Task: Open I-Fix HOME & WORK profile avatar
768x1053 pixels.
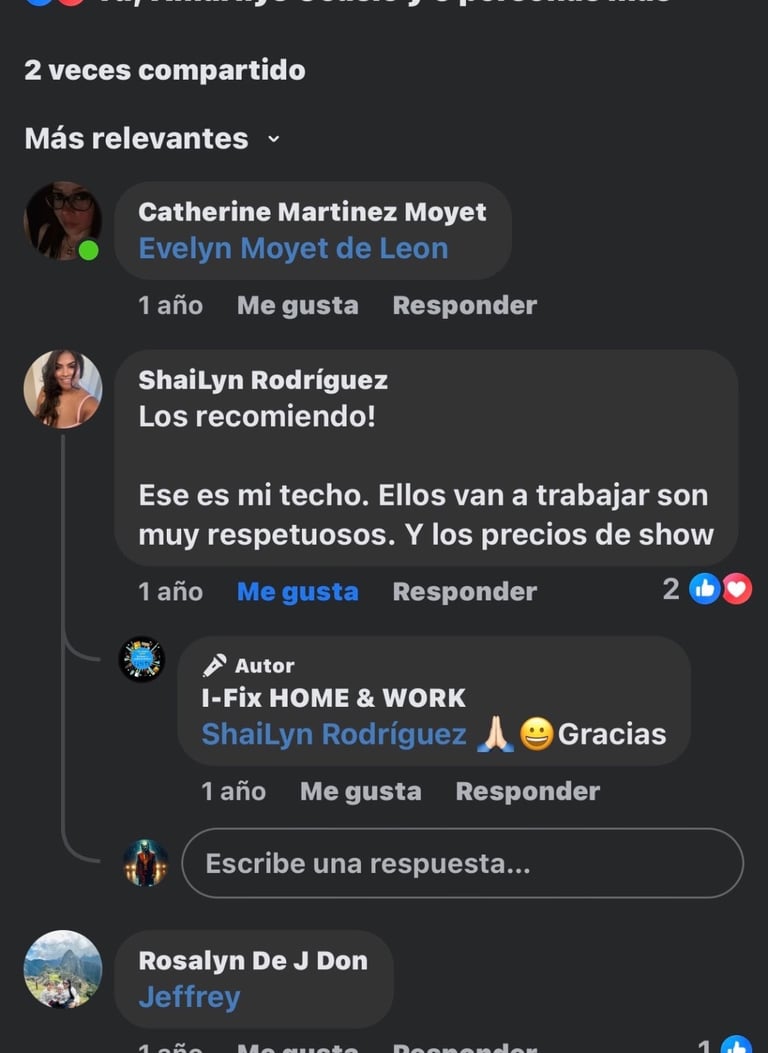Action: point(142,659)
